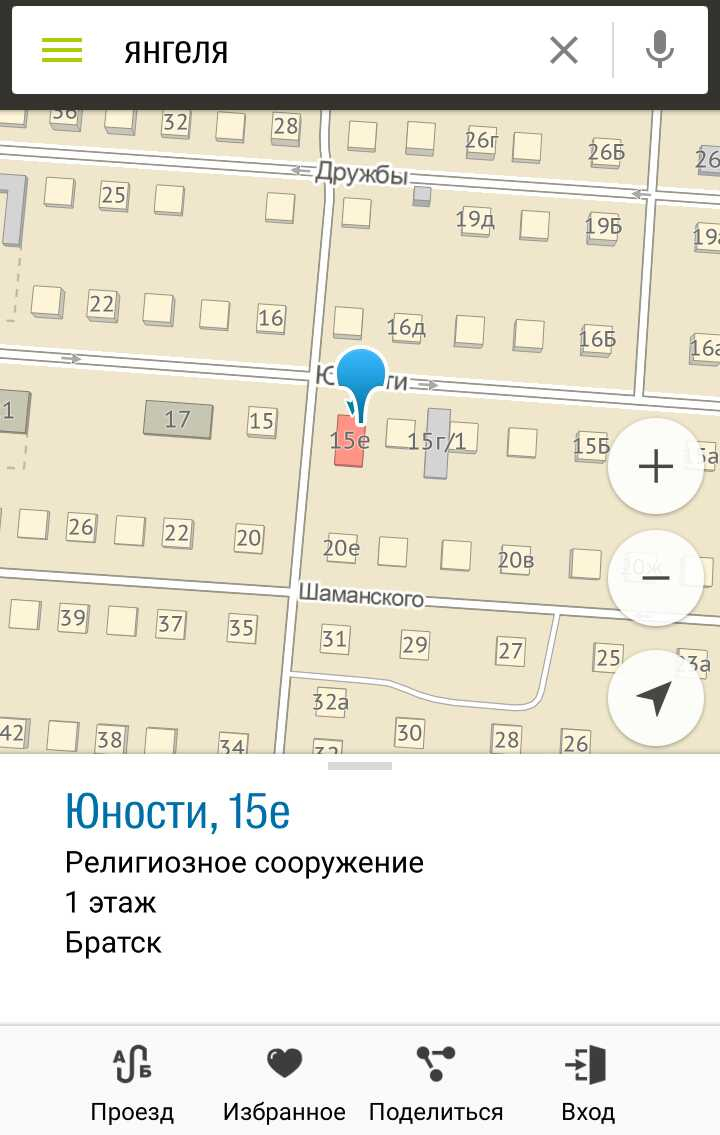Select building 17 on the map
The height and width of the screenshot is (1135, 720).
pos(178,419)
